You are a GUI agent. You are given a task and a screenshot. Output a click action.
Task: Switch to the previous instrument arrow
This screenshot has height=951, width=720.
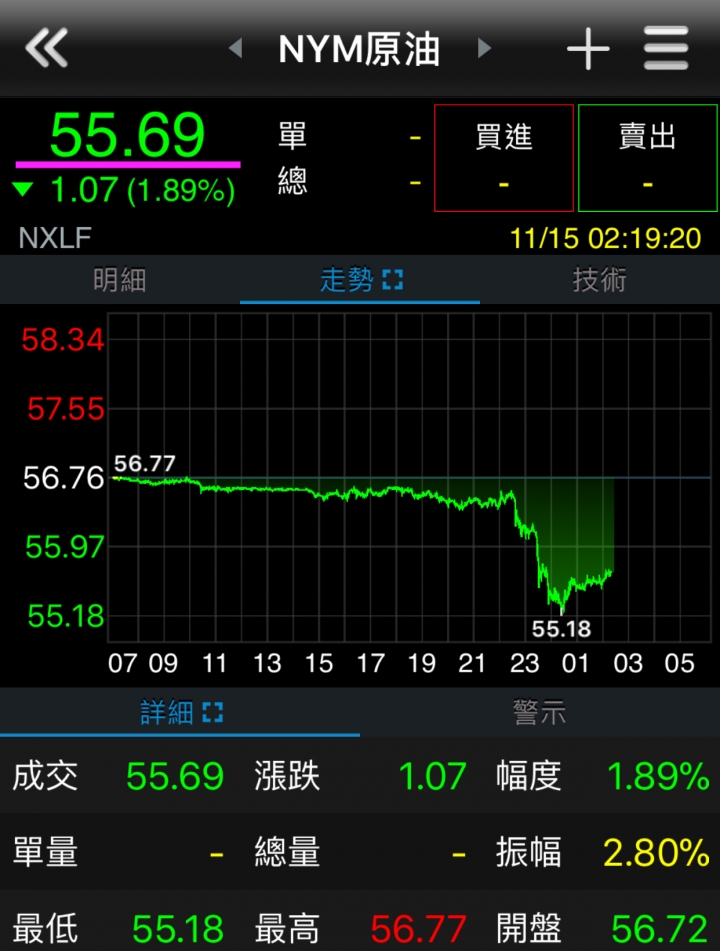tap(236, 48)
